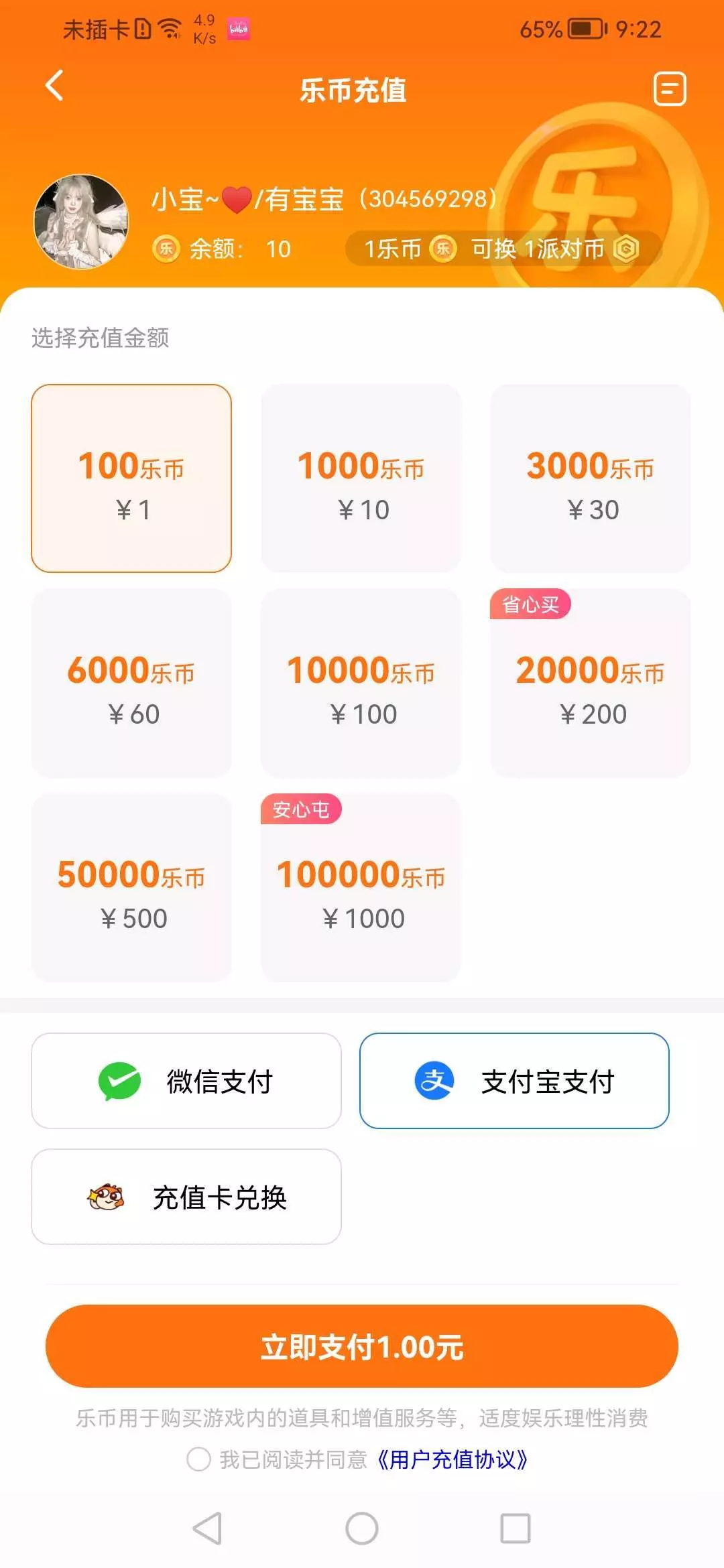Tap the system home button

(362, 1528)
